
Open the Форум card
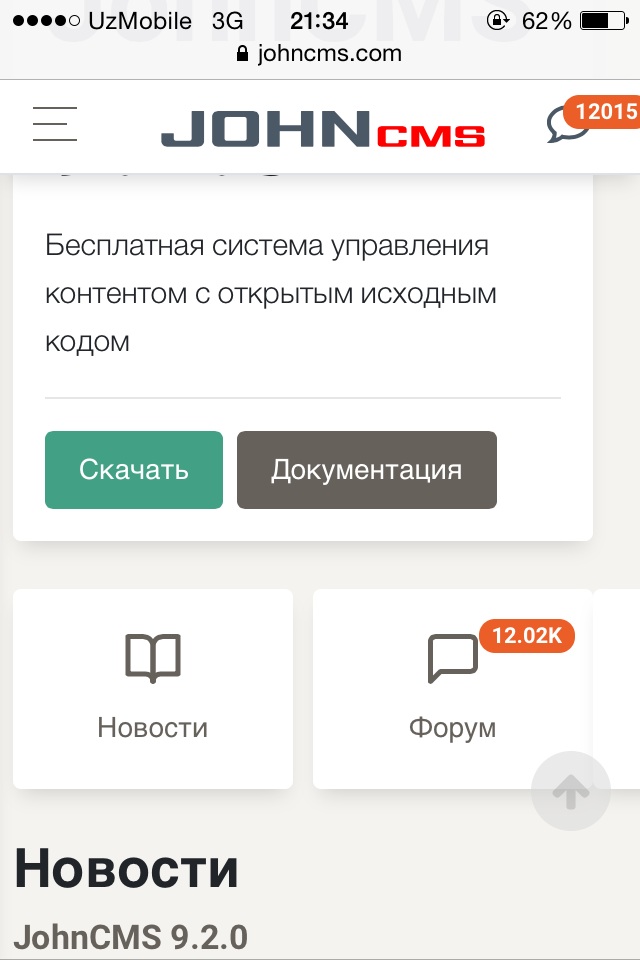(452, 688)
